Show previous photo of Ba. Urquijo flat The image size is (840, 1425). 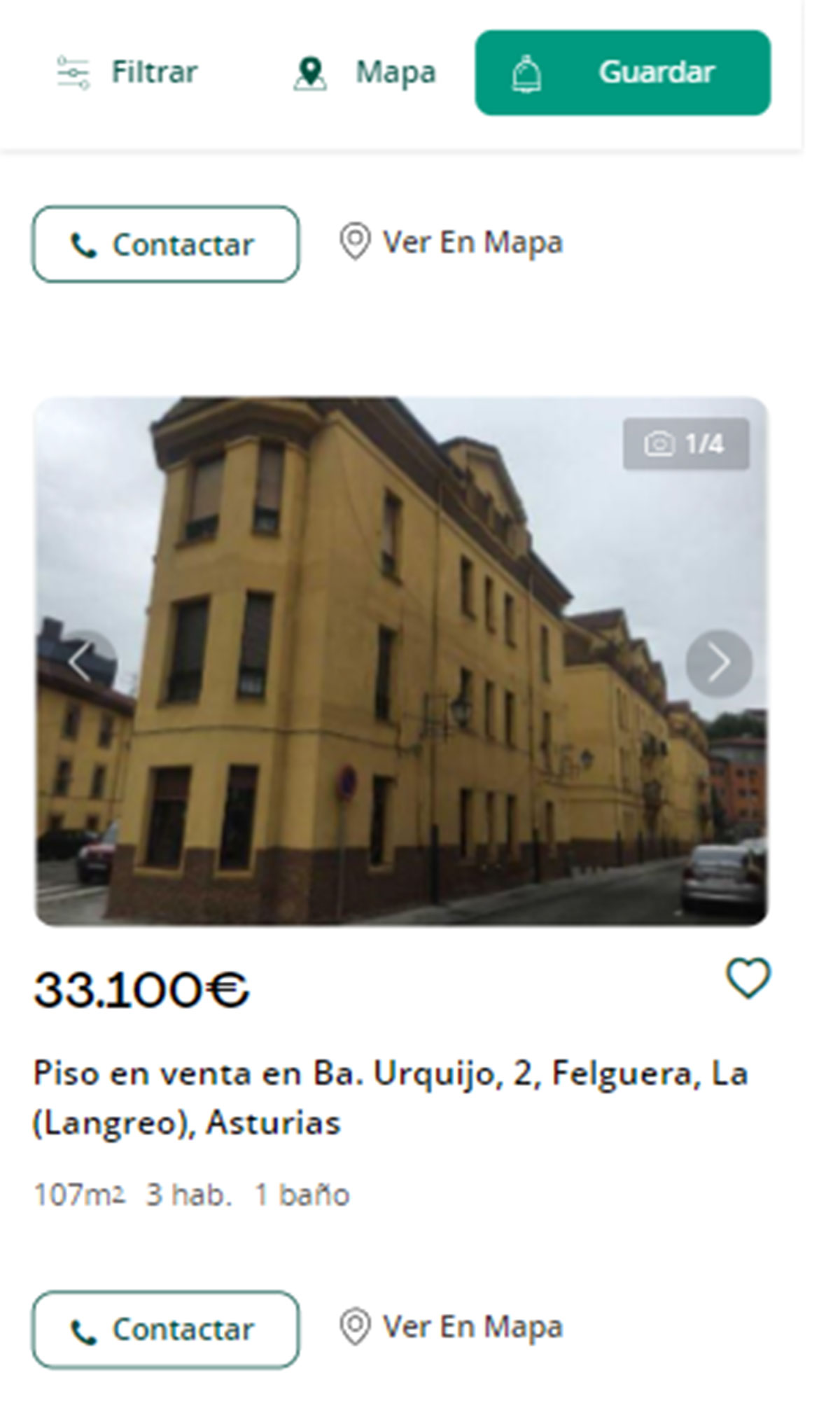81,662
